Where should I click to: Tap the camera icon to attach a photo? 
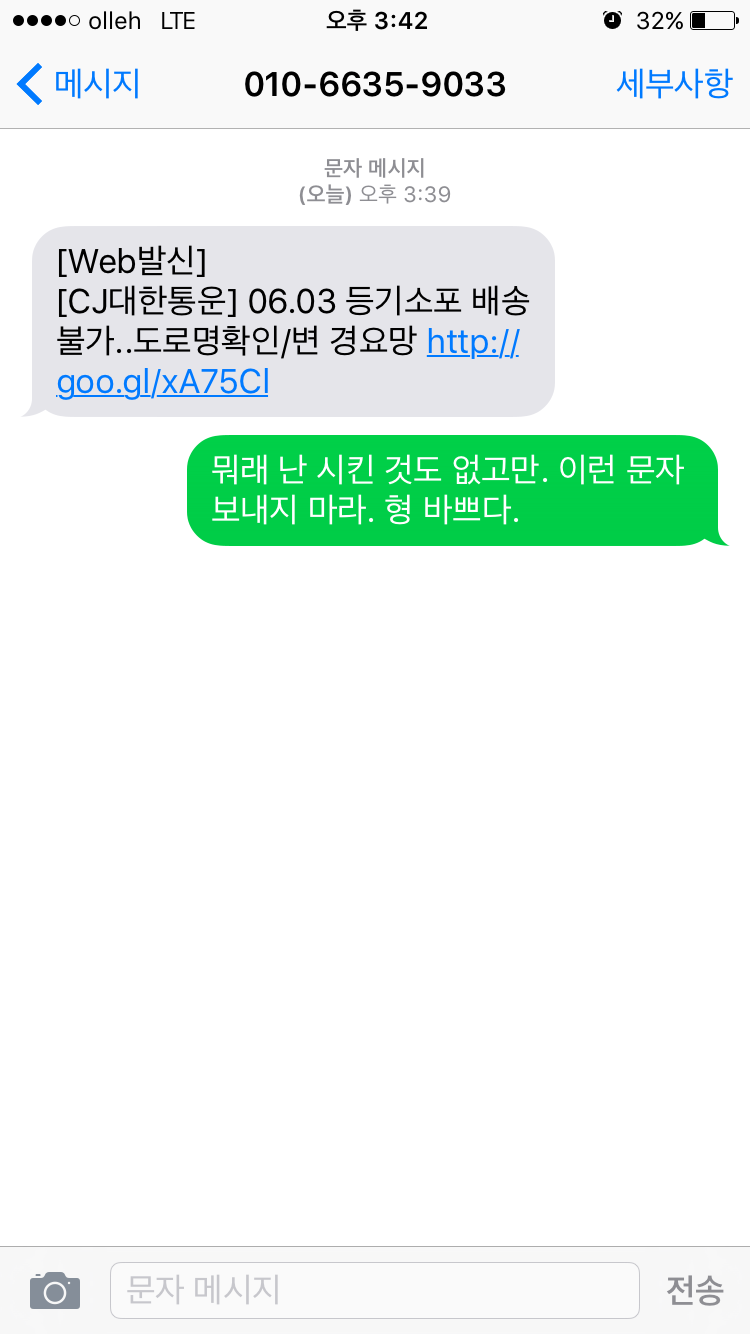pyautogui.click(x=55, y=1290)
